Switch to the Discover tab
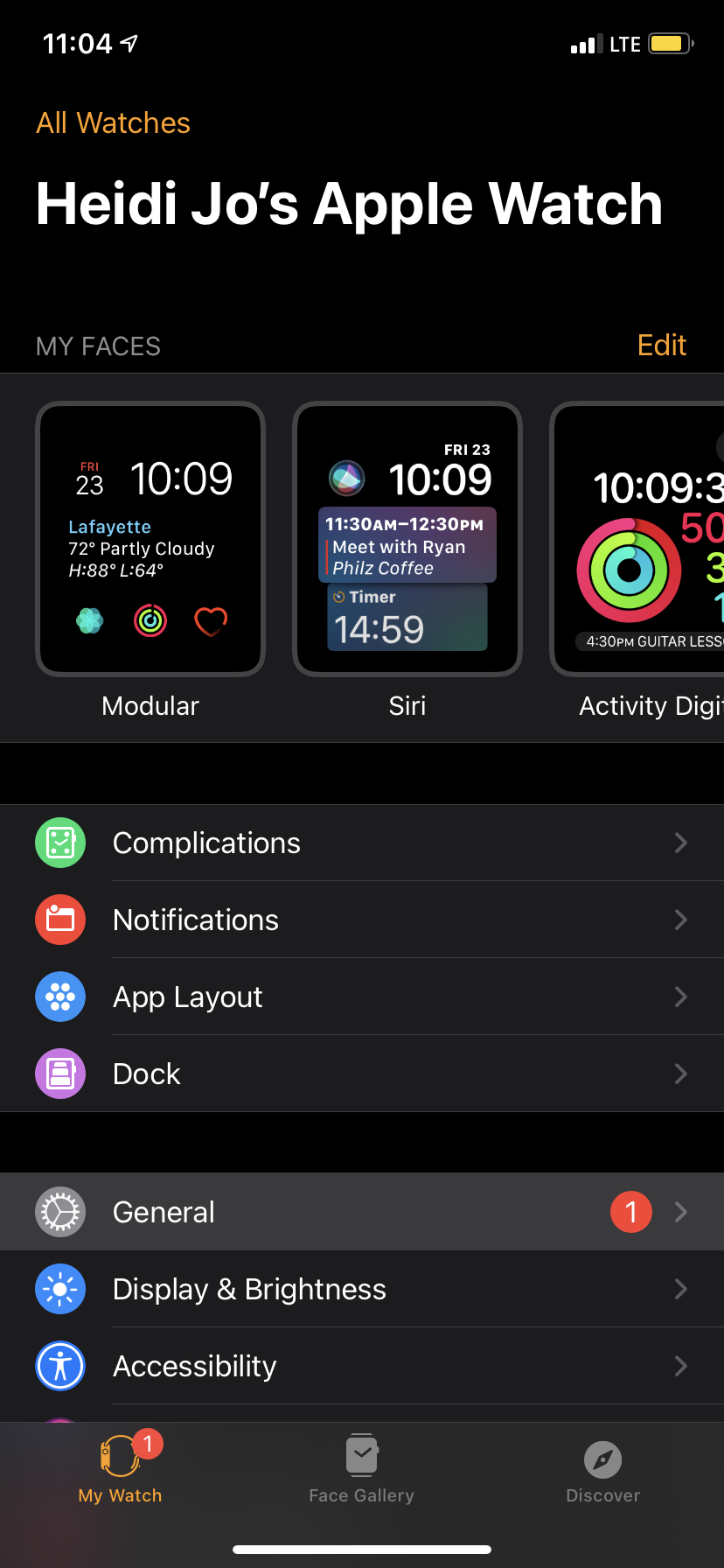Viewport: 724px width, 1568px height. point(602,1470)
